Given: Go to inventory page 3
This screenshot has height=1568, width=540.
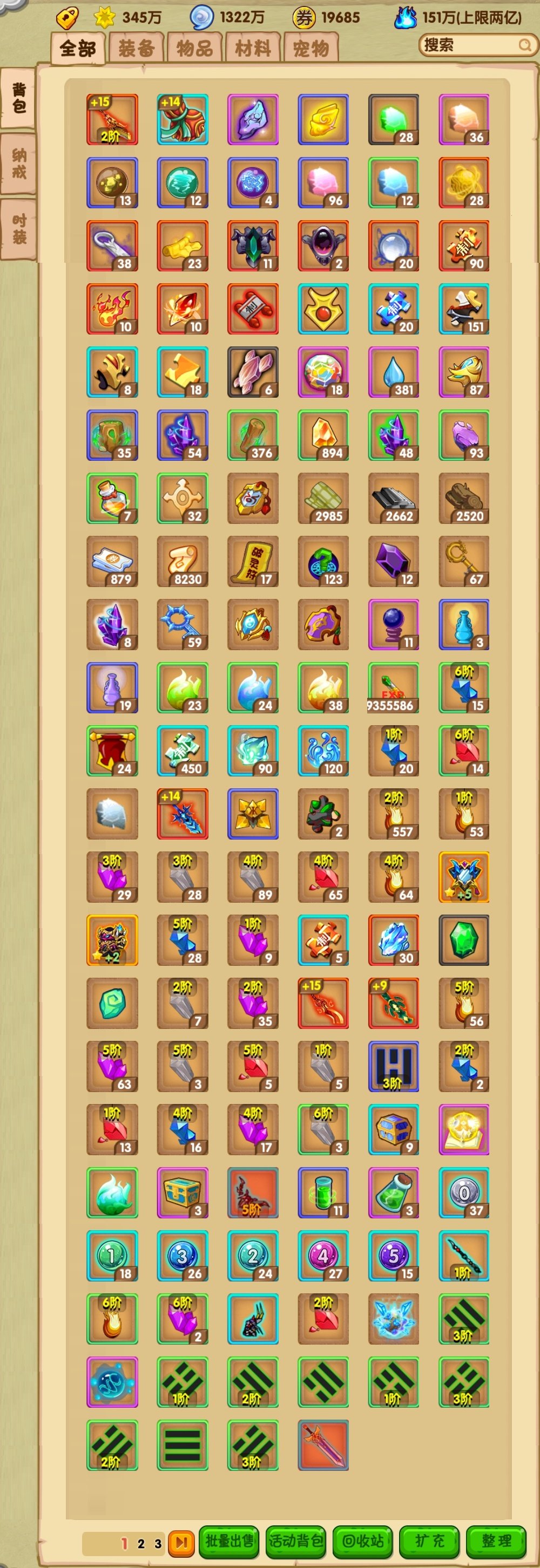Looking at the screenshot, I should click(x=158, y=1543).
